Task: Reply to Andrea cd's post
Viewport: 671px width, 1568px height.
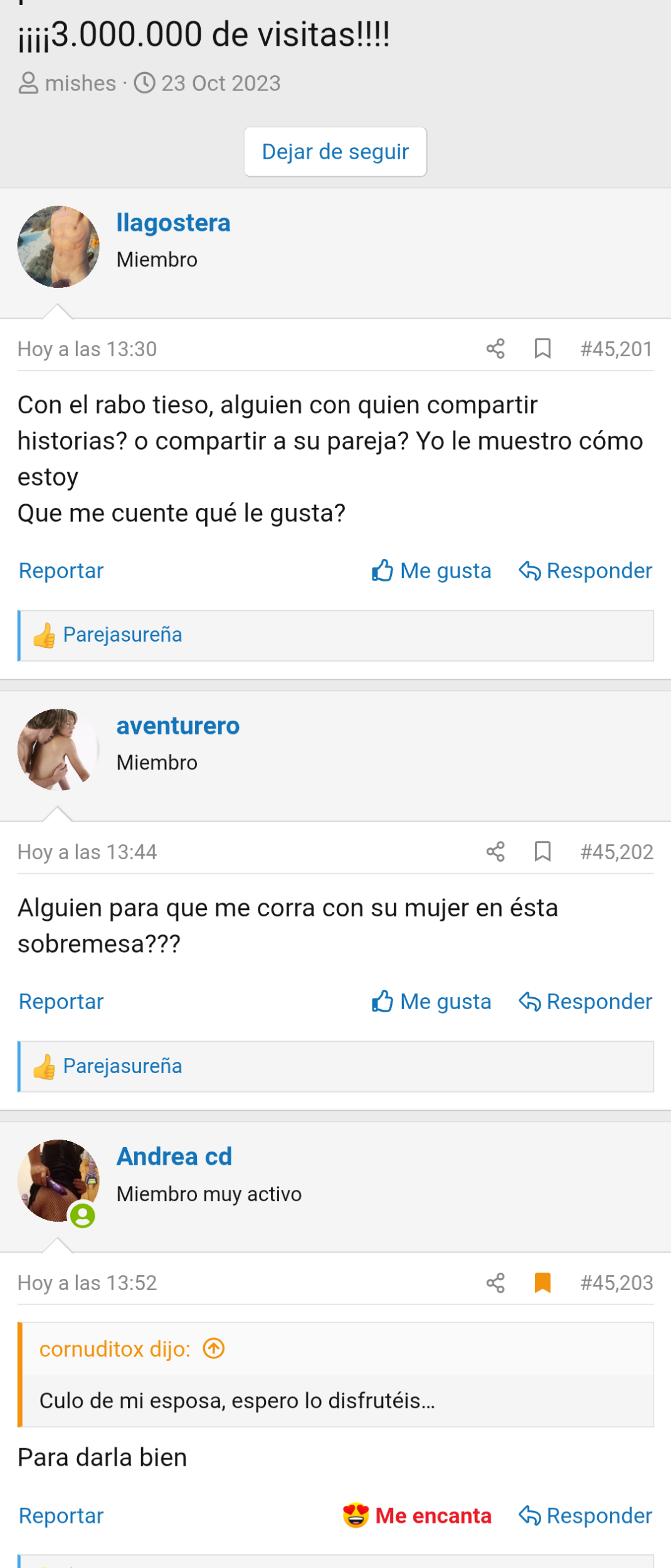Action: tap(586, 1516)
